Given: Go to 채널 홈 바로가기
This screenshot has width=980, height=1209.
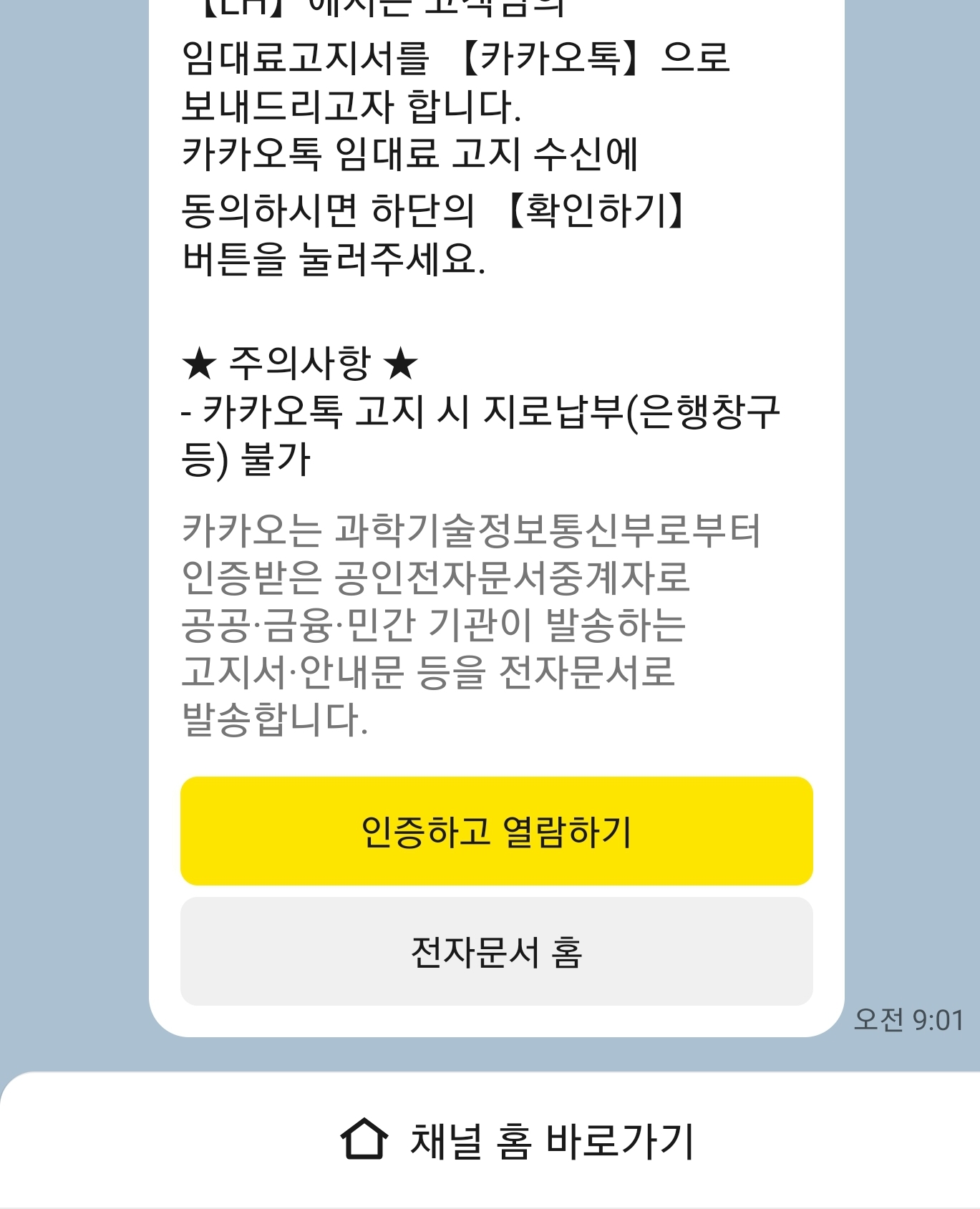Looking at the screenshot, I should (x=517, y=1140).
